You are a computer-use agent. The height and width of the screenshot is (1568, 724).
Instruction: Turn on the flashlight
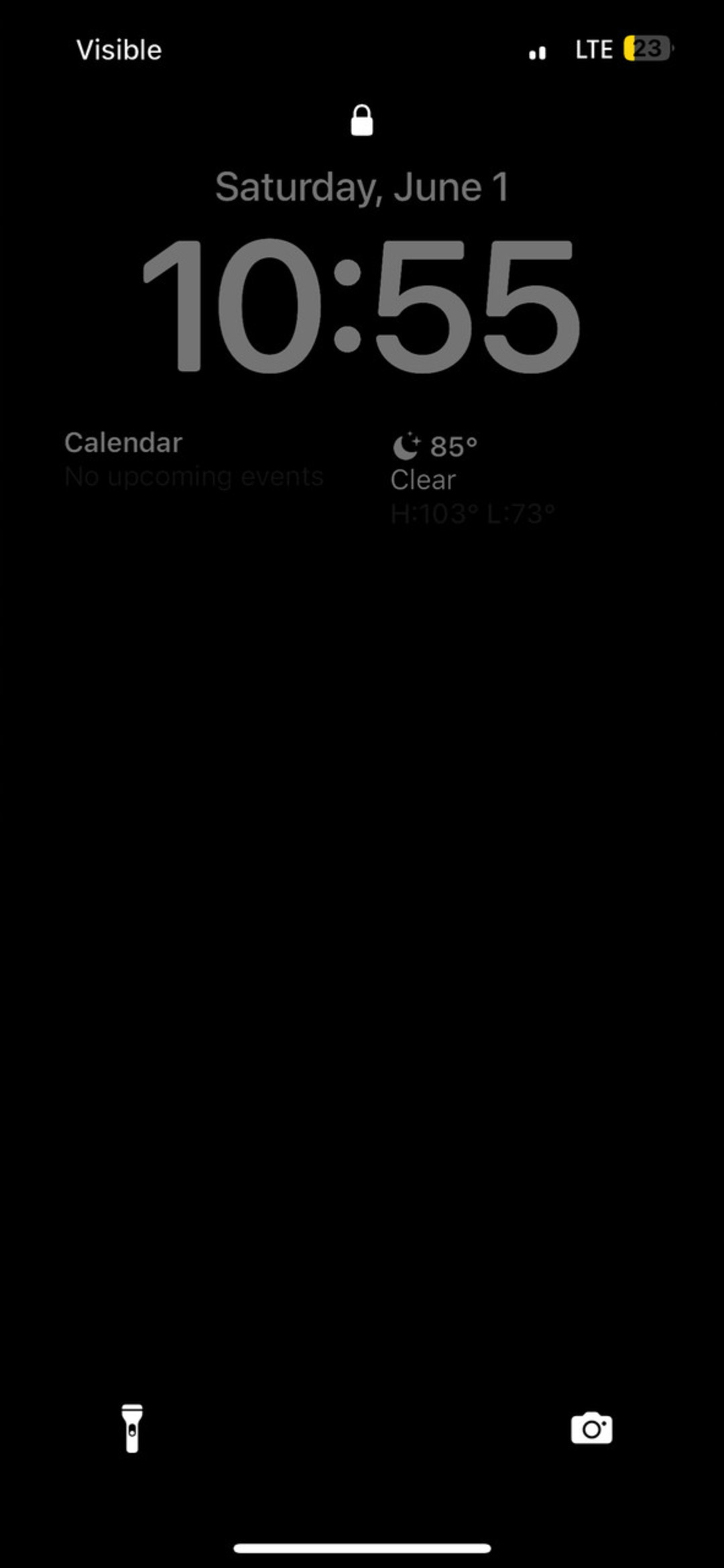pyautogui.click(x=132, y=1428)
